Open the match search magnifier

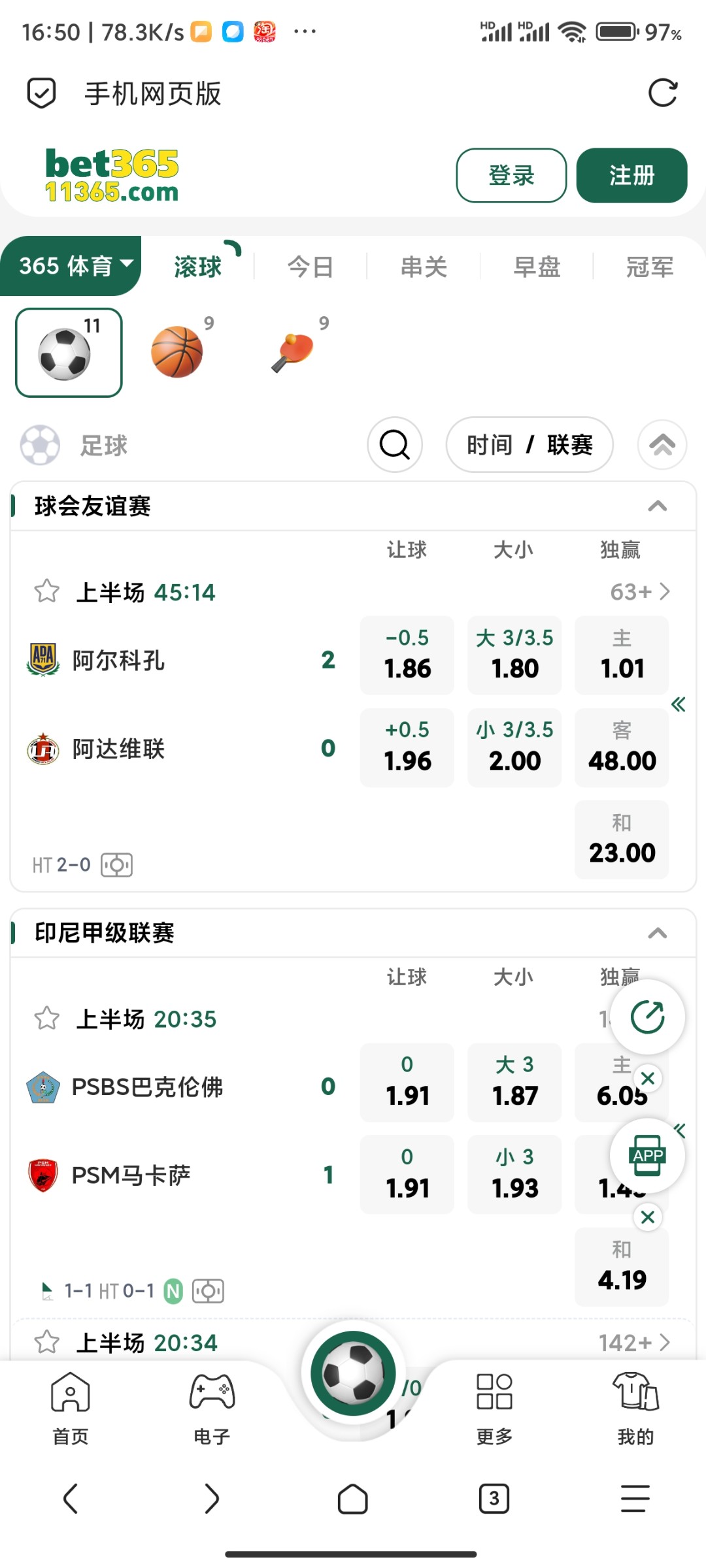point(395,445)
